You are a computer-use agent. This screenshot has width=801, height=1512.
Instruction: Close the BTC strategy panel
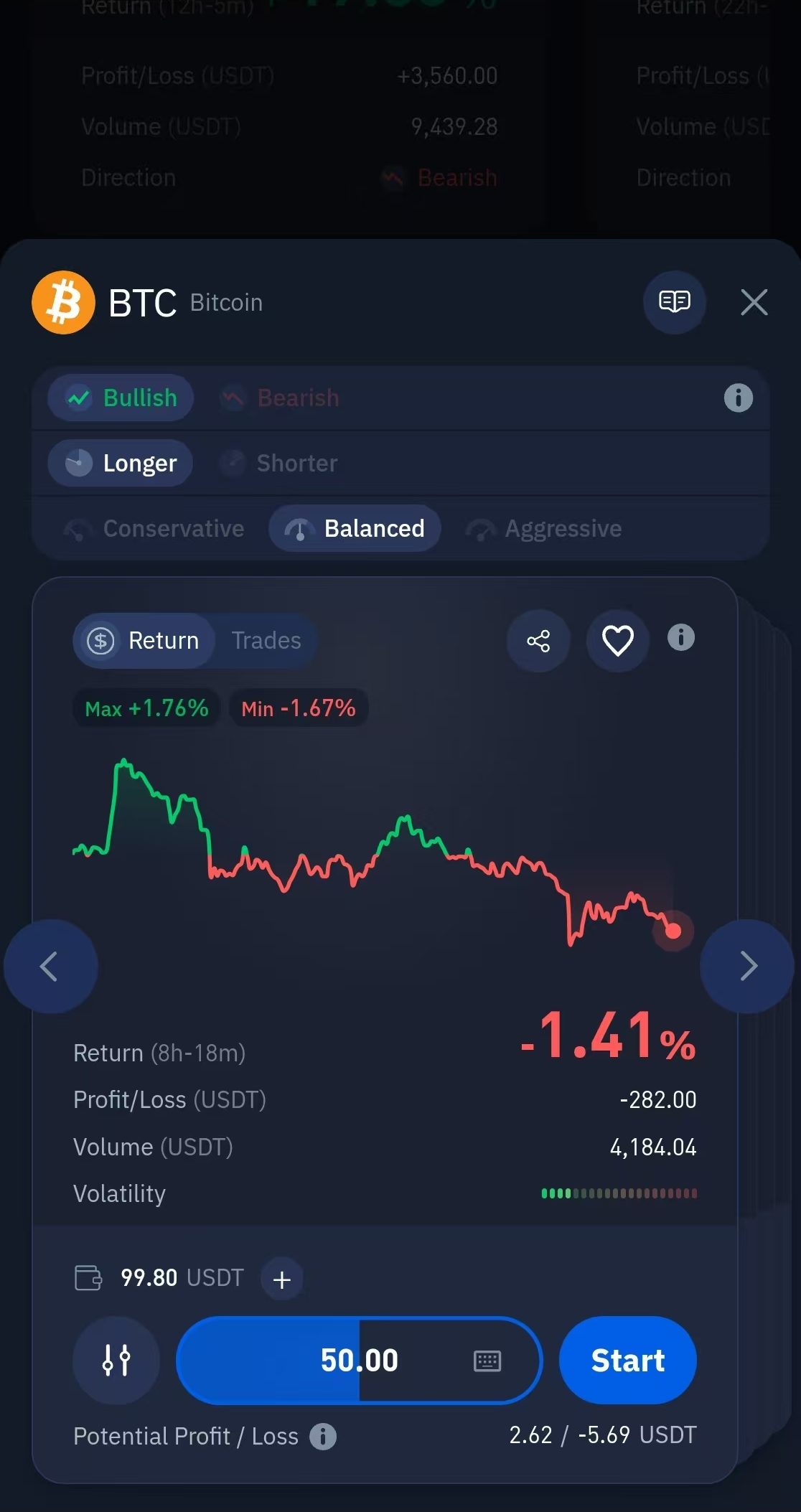754,302
